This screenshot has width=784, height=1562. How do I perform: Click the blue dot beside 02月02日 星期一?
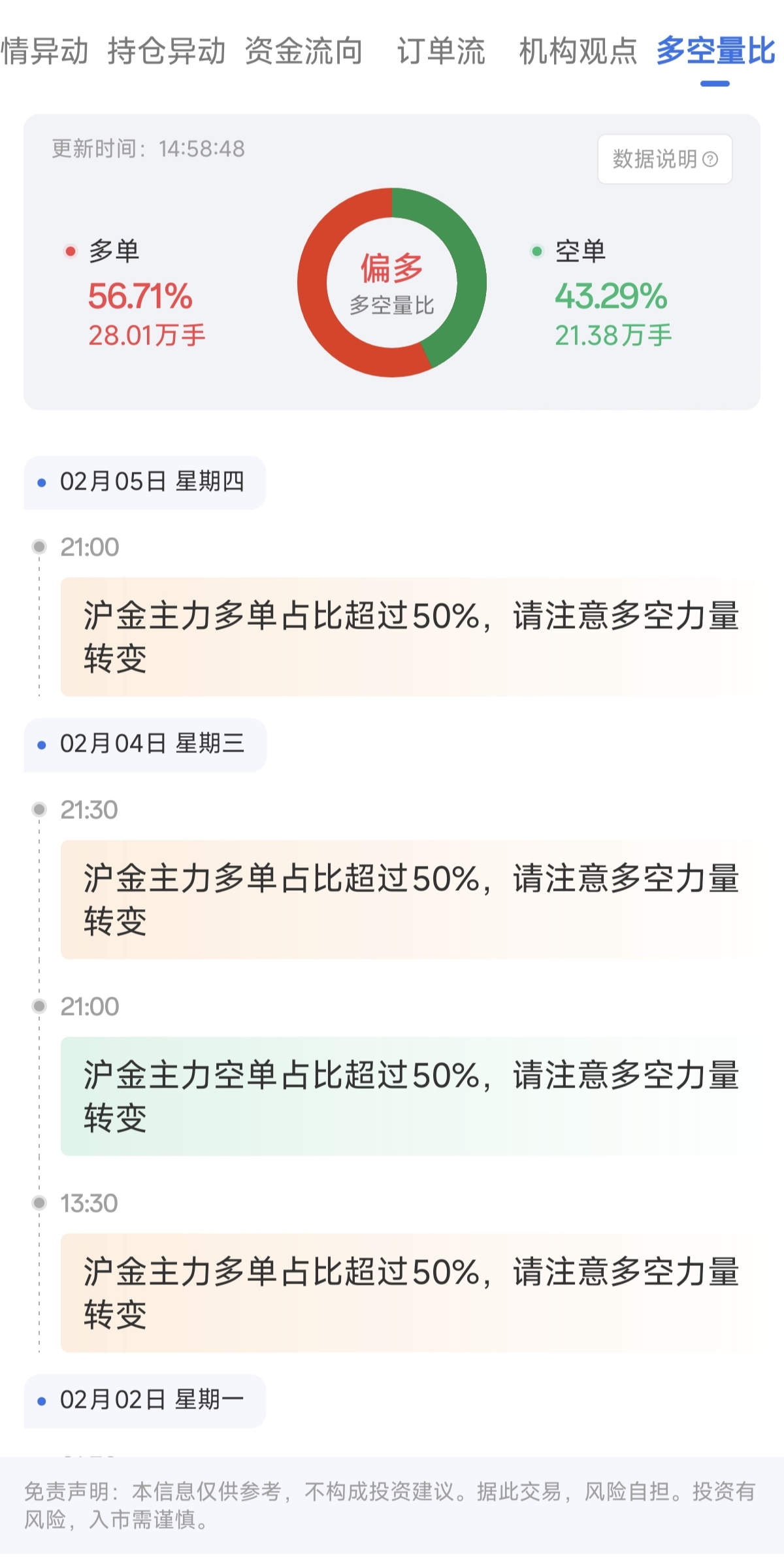tap(41, 1401)
